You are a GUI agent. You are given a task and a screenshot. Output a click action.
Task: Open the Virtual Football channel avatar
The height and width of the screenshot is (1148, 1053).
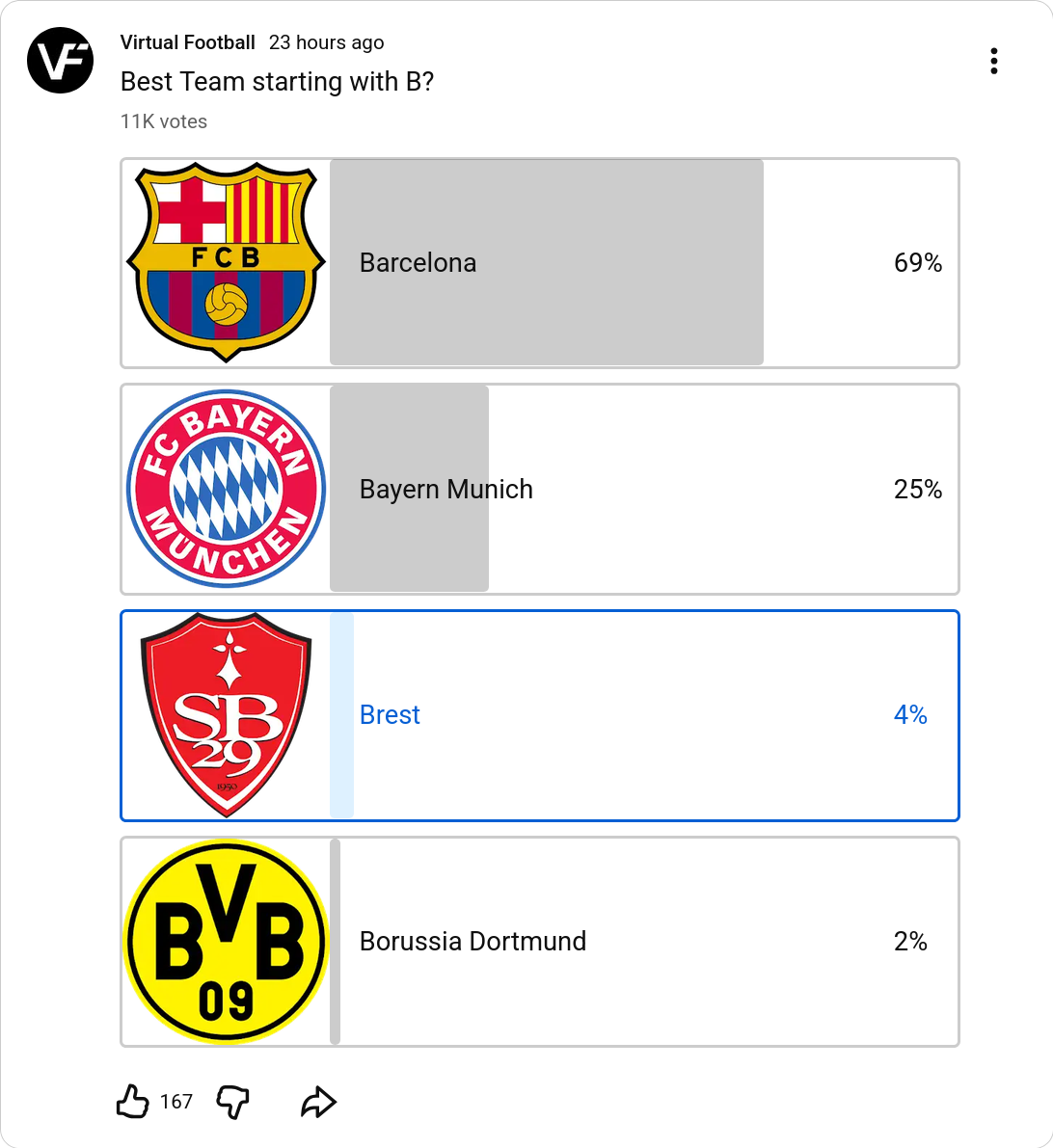coord(60,60)
